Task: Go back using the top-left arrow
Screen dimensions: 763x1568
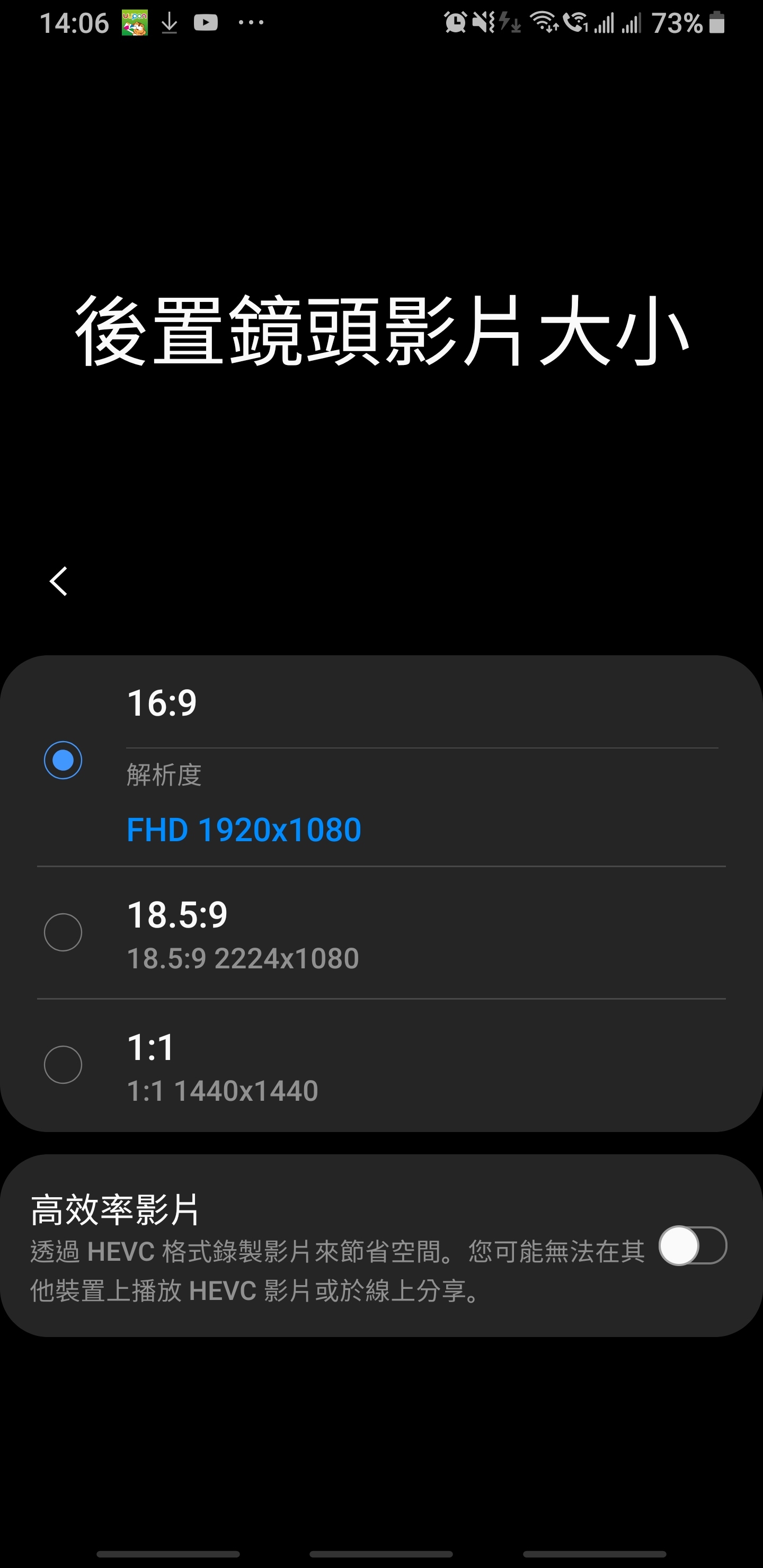Action: [58, 581]
